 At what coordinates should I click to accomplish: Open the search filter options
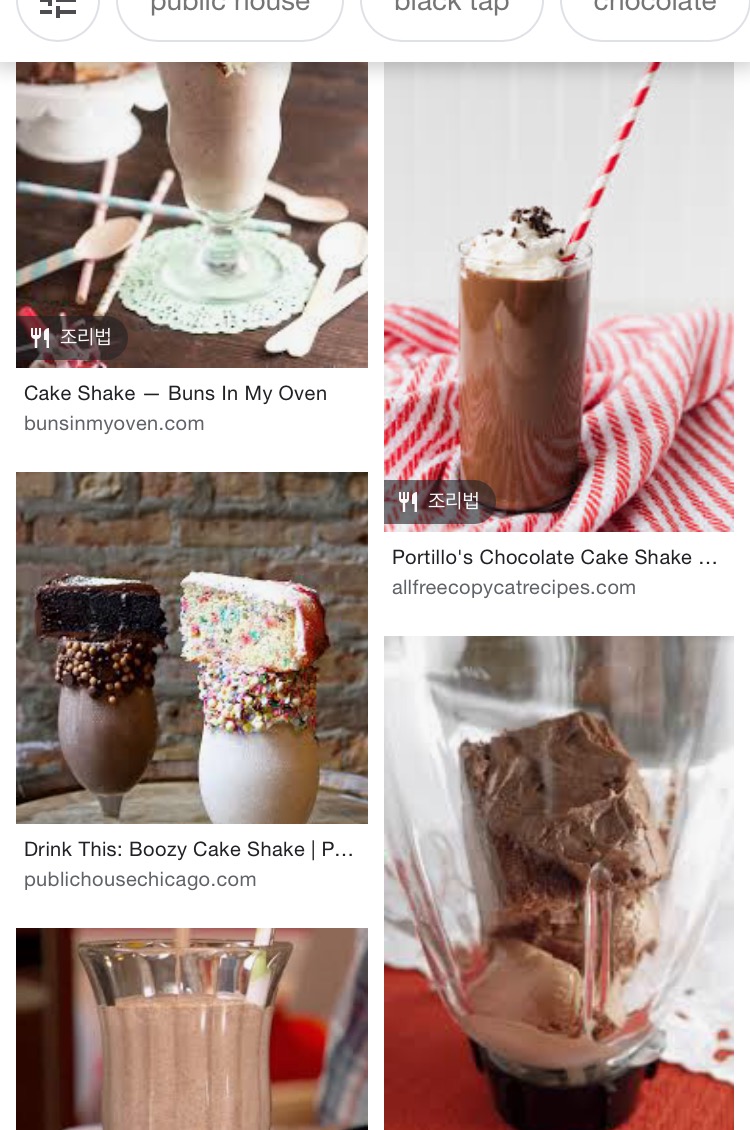58,11
